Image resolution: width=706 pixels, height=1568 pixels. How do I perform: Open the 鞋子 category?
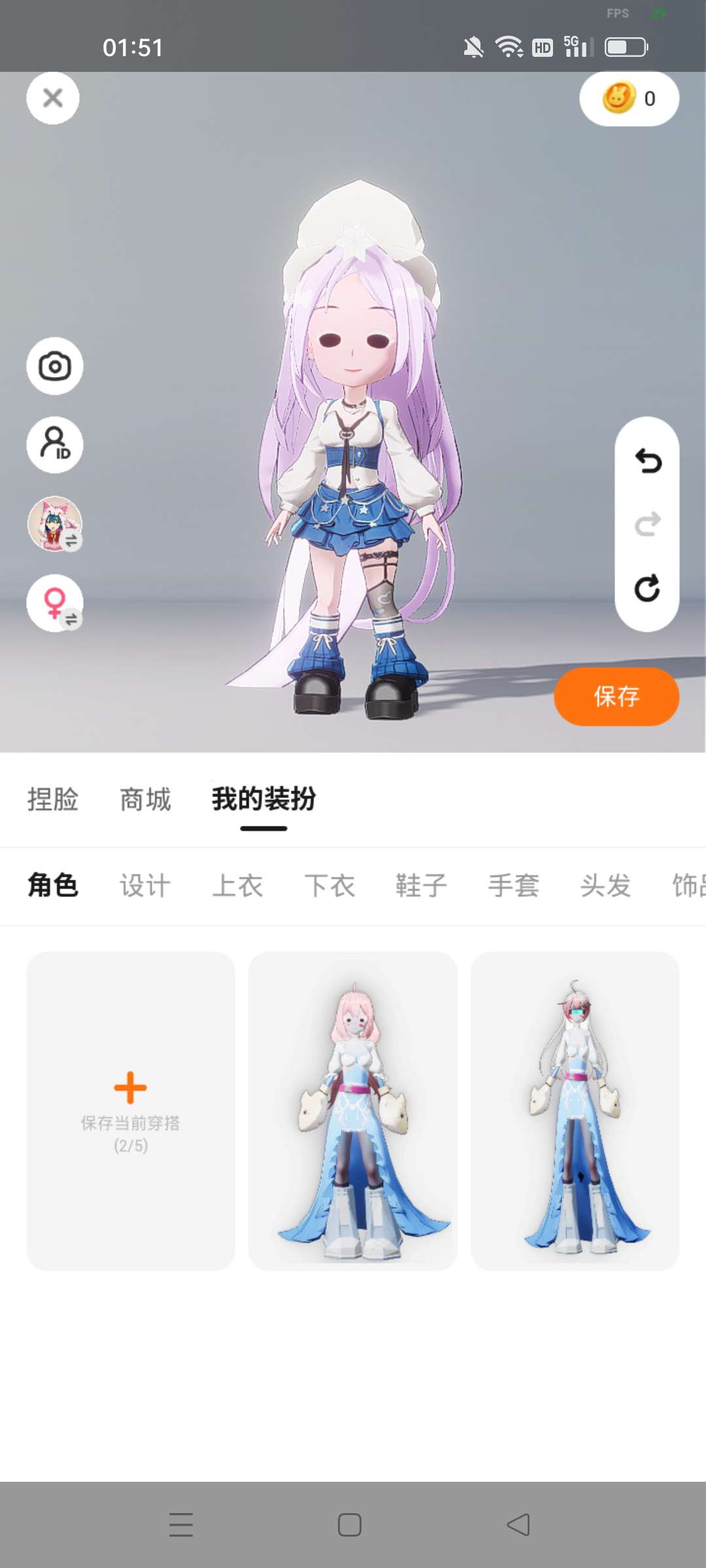click(422, 886)
